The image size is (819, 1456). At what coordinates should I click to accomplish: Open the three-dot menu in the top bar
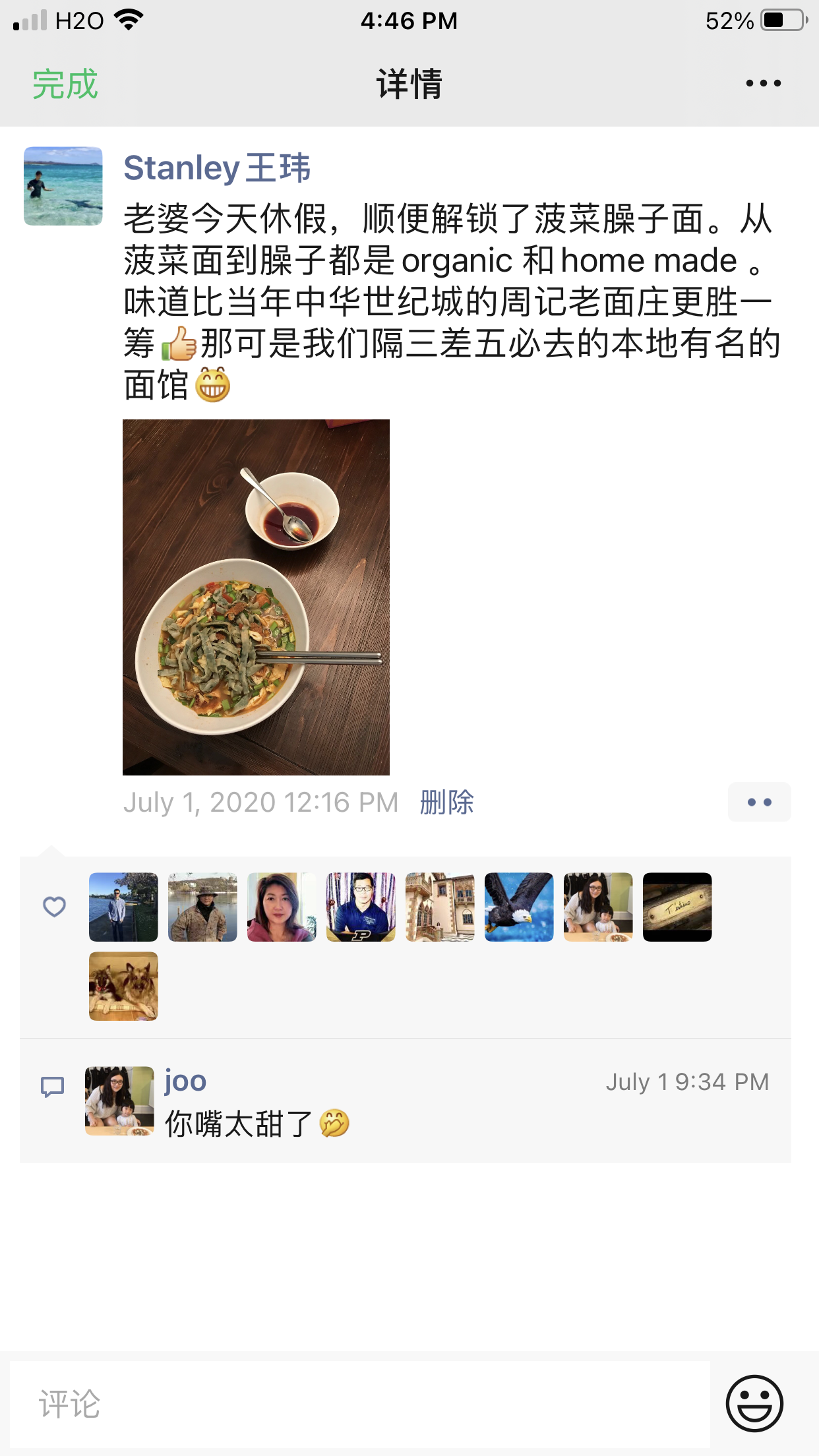tap(763, 84)
